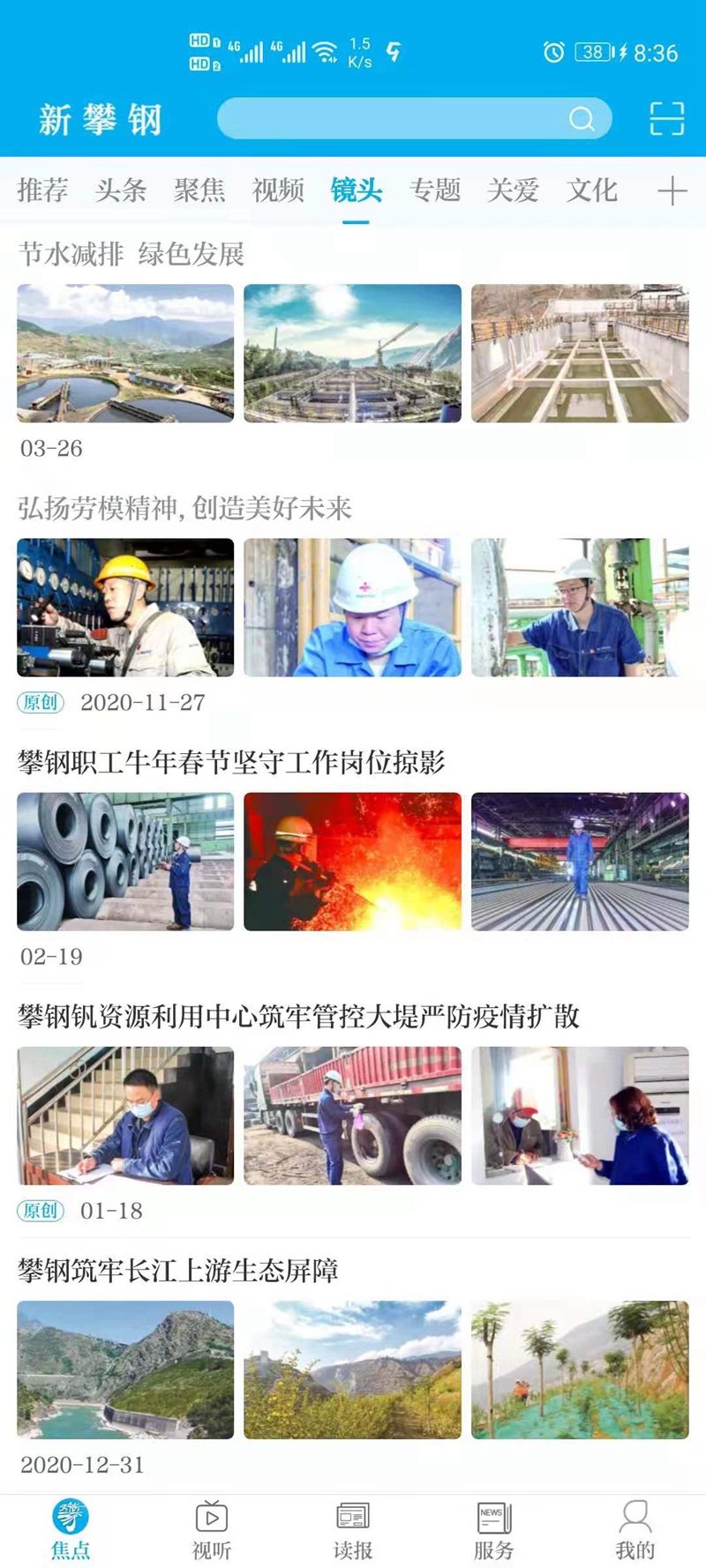706x1568 pixels.
Task: Switch to the 头条 tab
Action: click(122, 190)
